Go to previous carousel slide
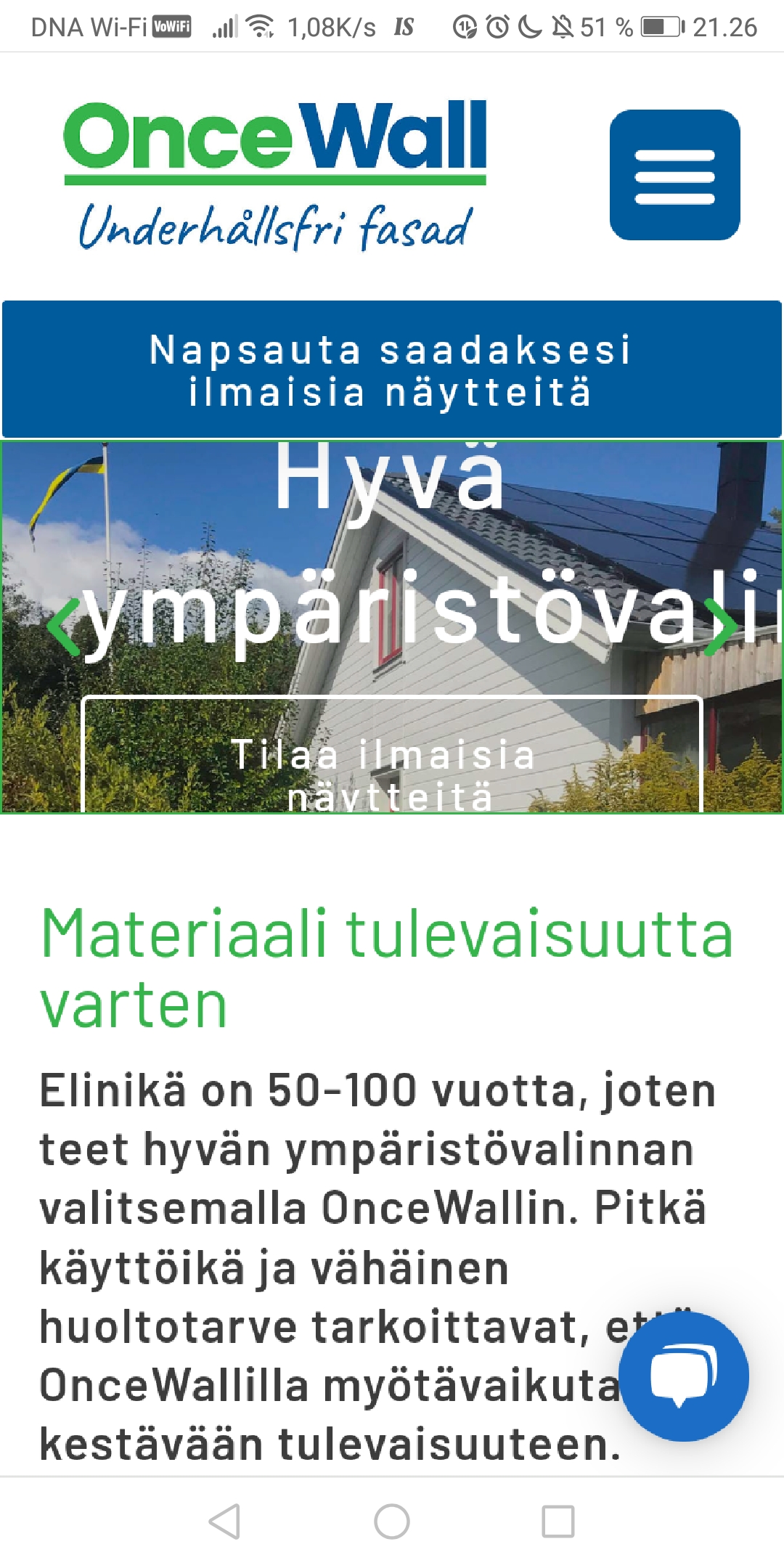The image size is (784, 1568). [x=63, y=626]
